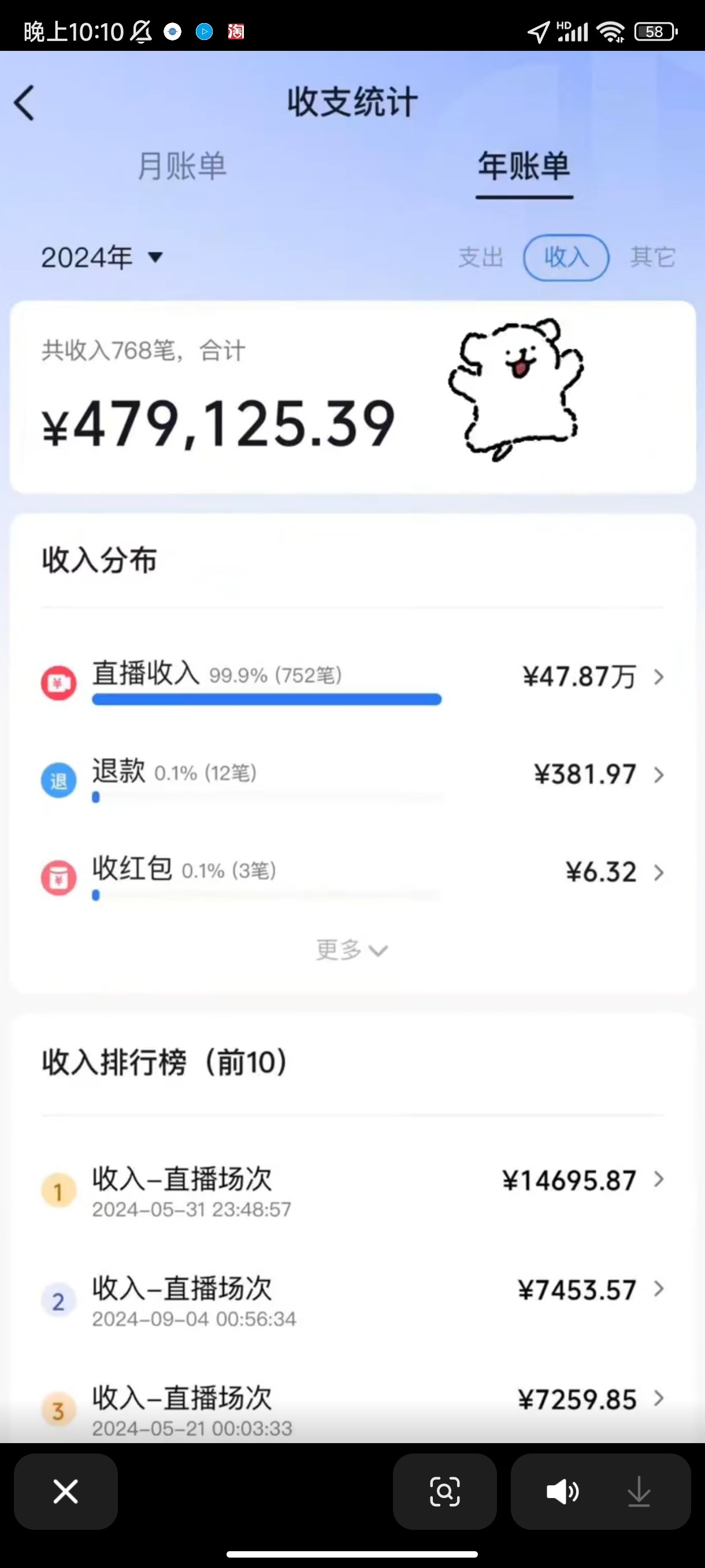Select the 年账单 tab
The width and height of the screenshot is (705, 1568).
[524, 165]
